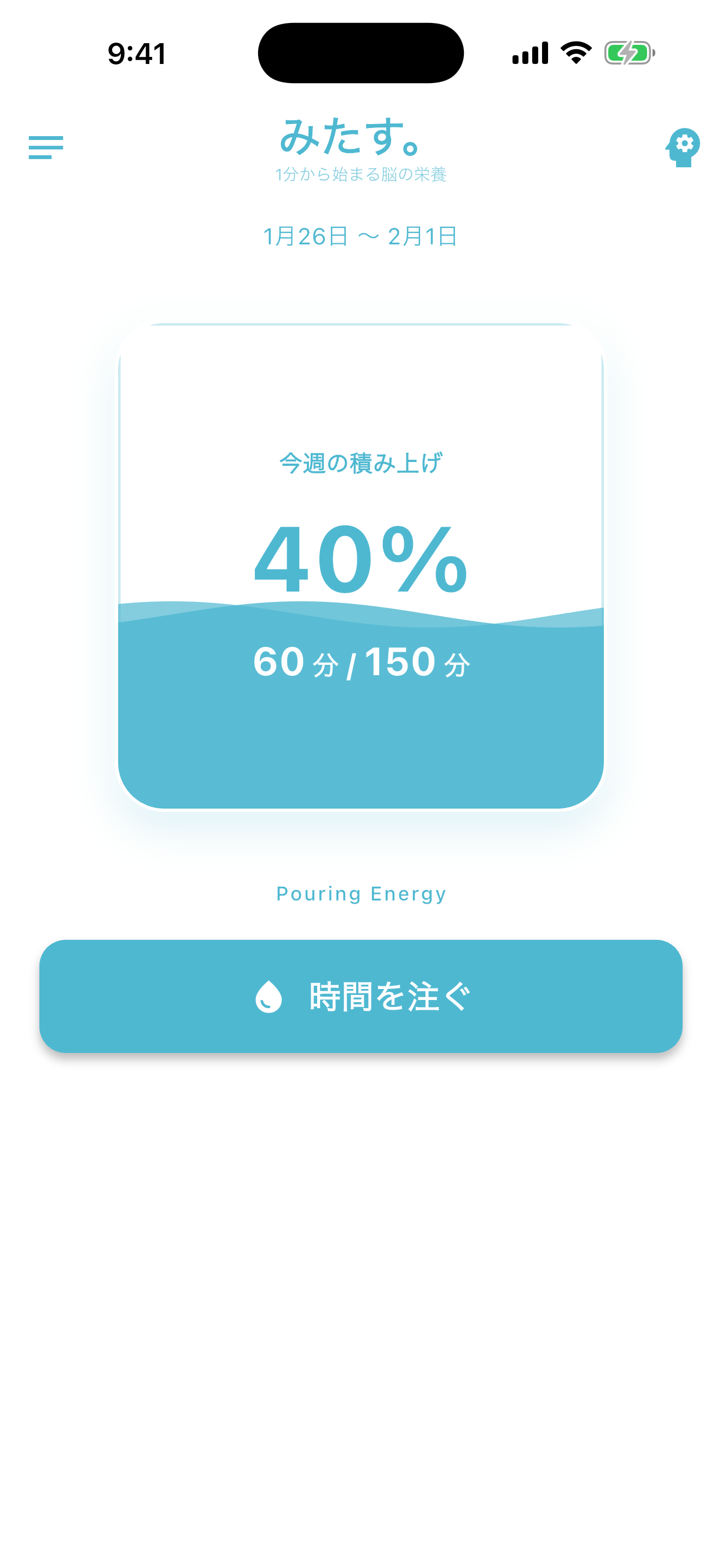The height and width of the screenshot is (1568, 722).
Task: Open the 1月26日〜2月1日 date range
Action: click(360, 237)
